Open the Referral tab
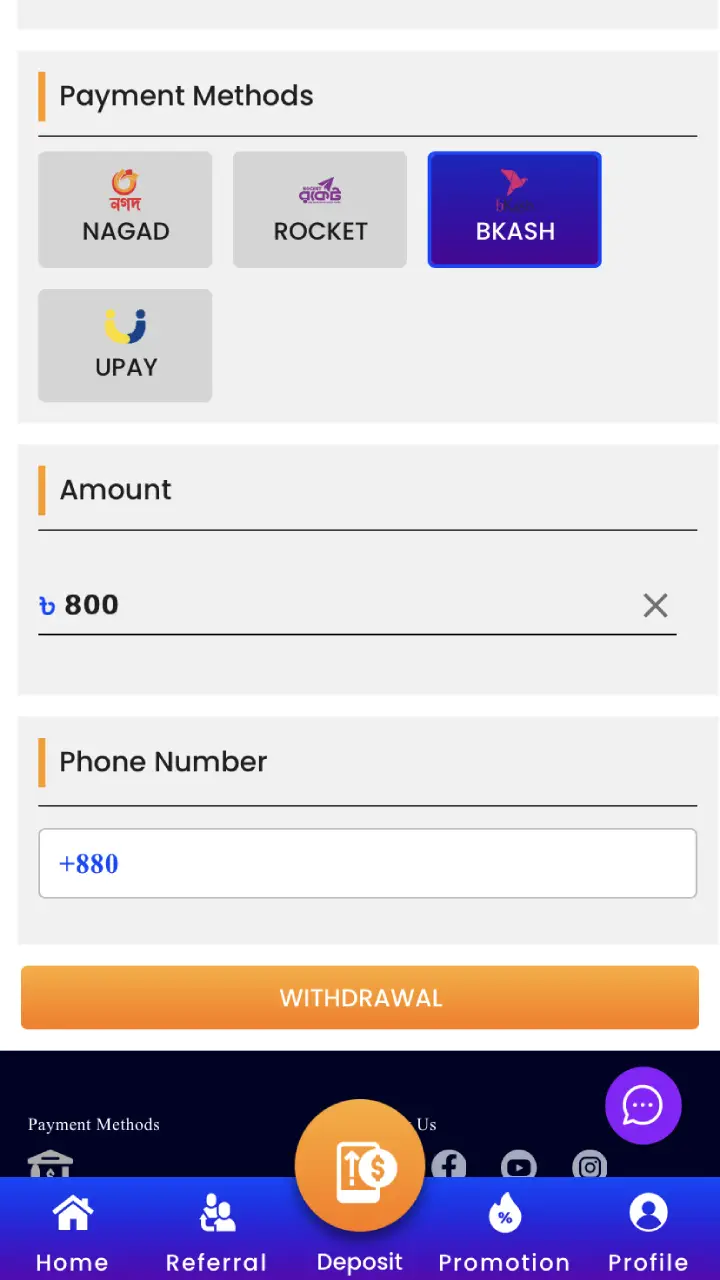 [x=216, y=1228]
